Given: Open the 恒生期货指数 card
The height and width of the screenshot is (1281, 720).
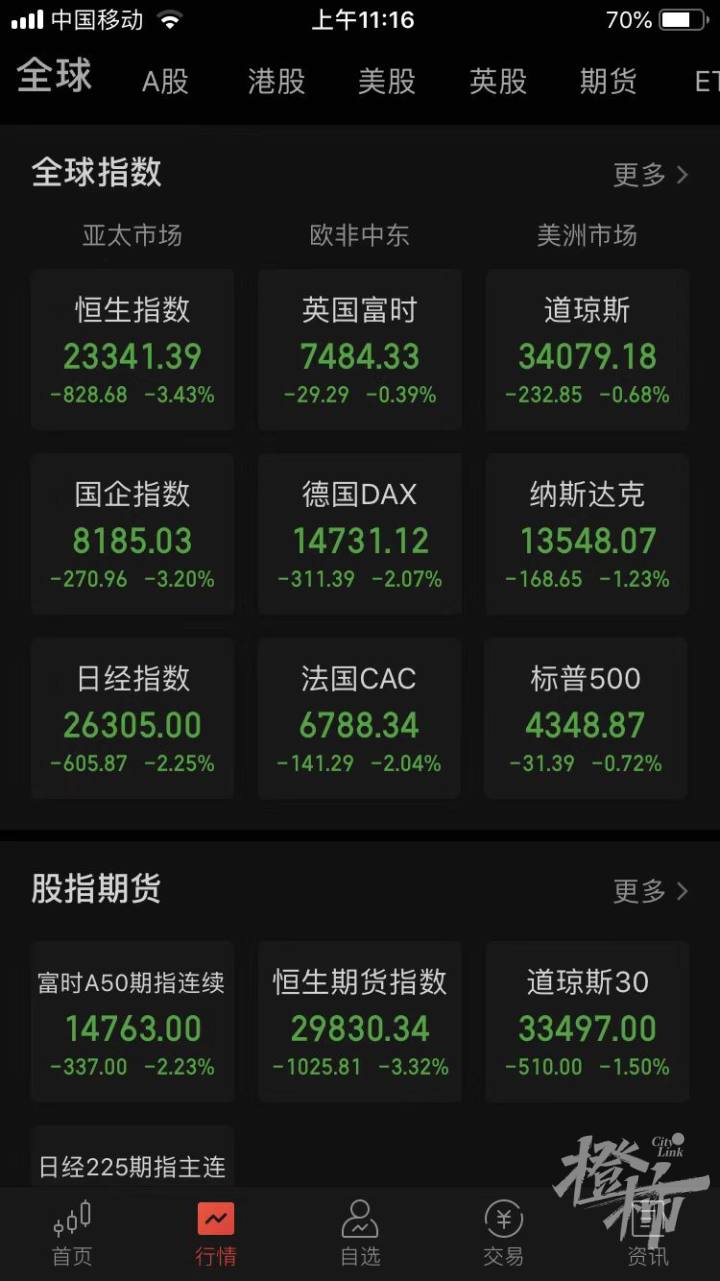Looking at the screenshot, I should pyautogui.click(x=360, y=1021).
